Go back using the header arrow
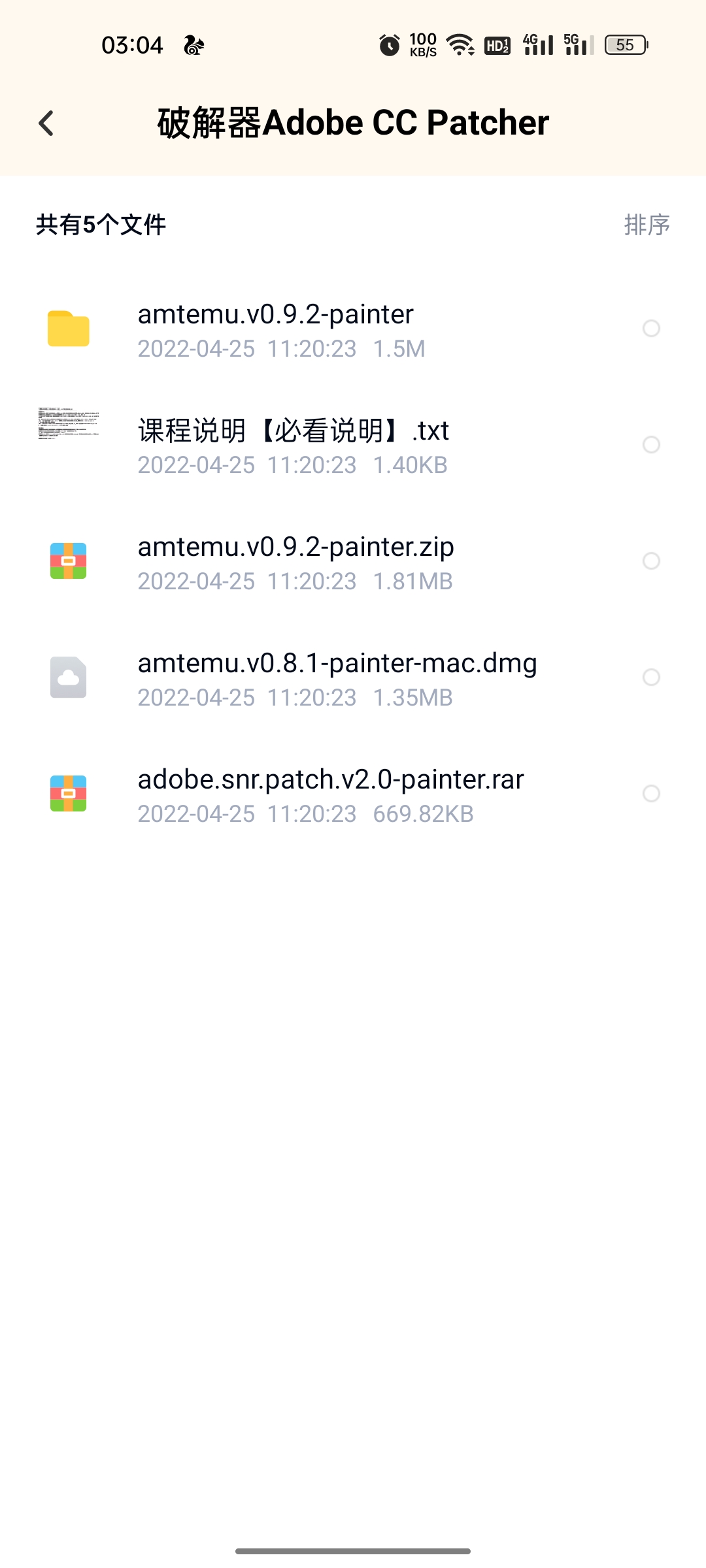The width and height of the screenshot is (706, 1568). click(46, 123)
